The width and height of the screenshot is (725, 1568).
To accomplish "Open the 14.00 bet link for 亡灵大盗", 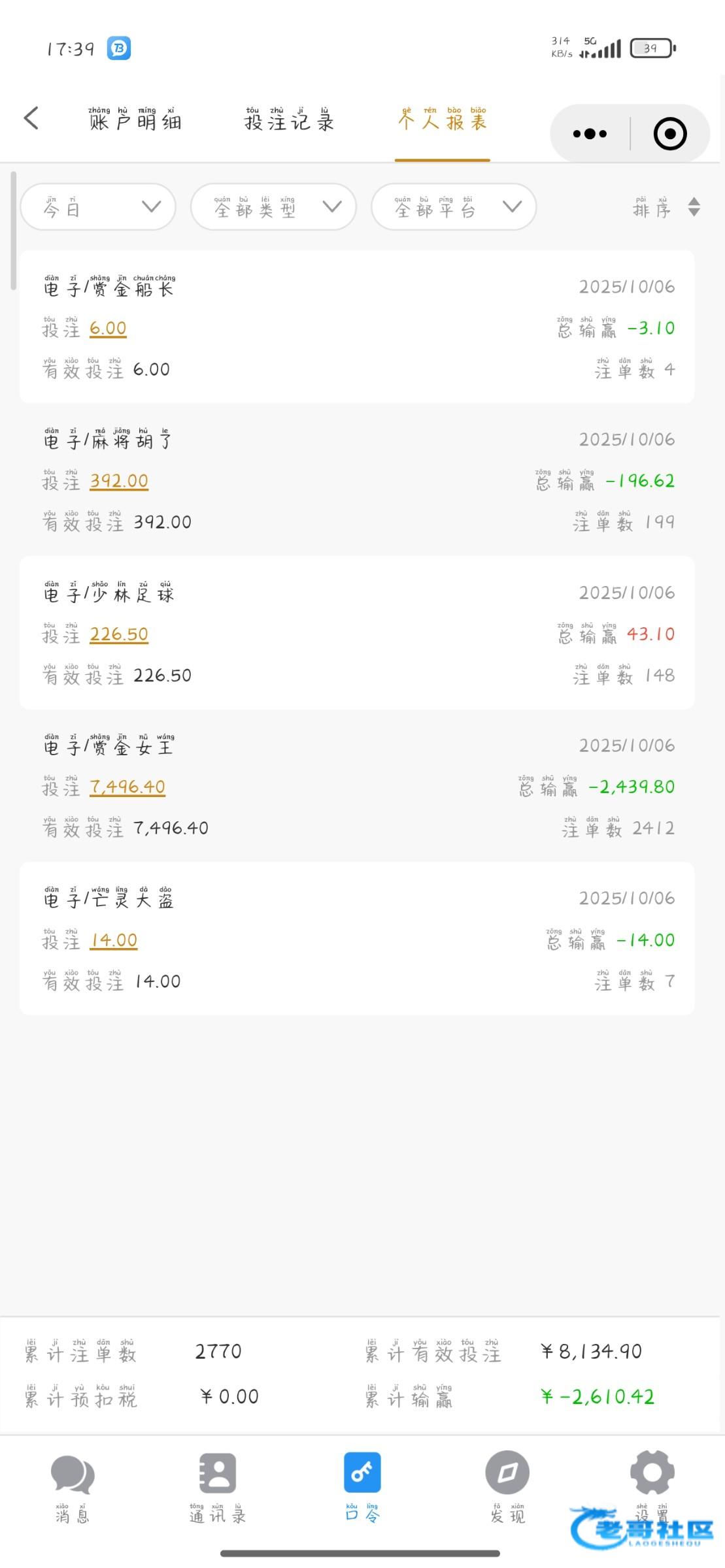I will [114, 940].
